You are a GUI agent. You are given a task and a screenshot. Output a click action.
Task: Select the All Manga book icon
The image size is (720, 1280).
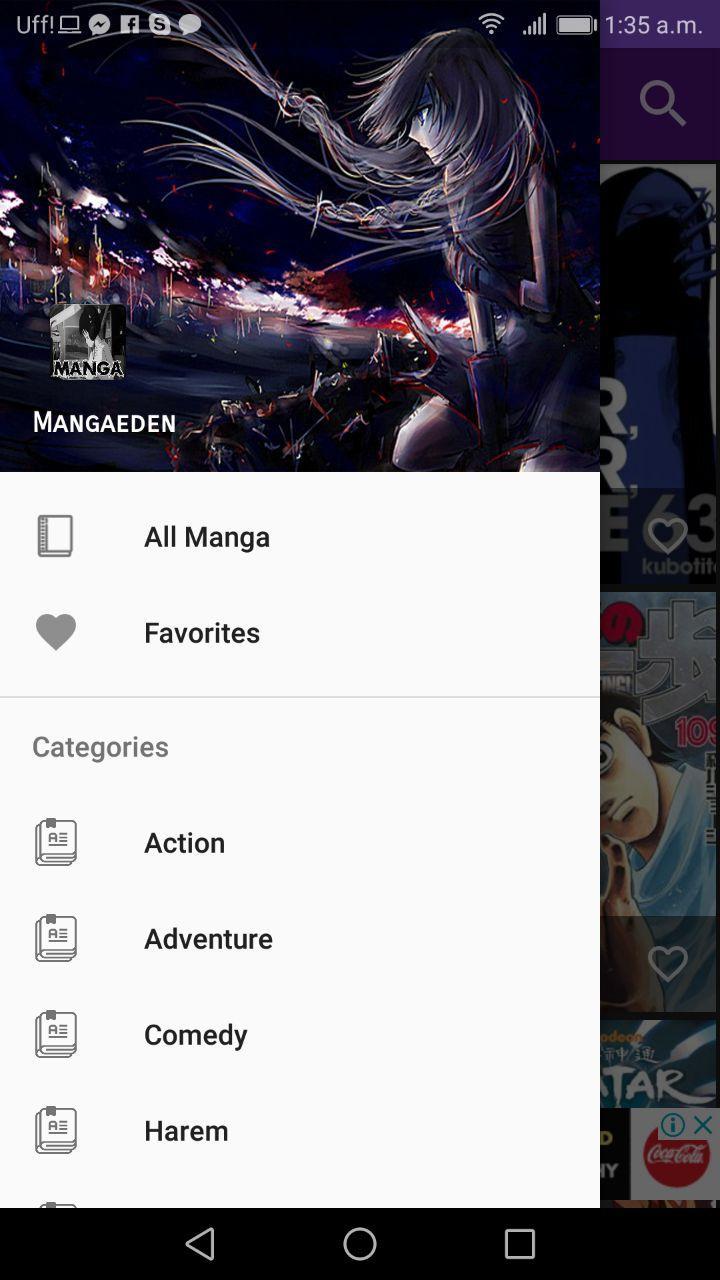(x=56, y=535)
